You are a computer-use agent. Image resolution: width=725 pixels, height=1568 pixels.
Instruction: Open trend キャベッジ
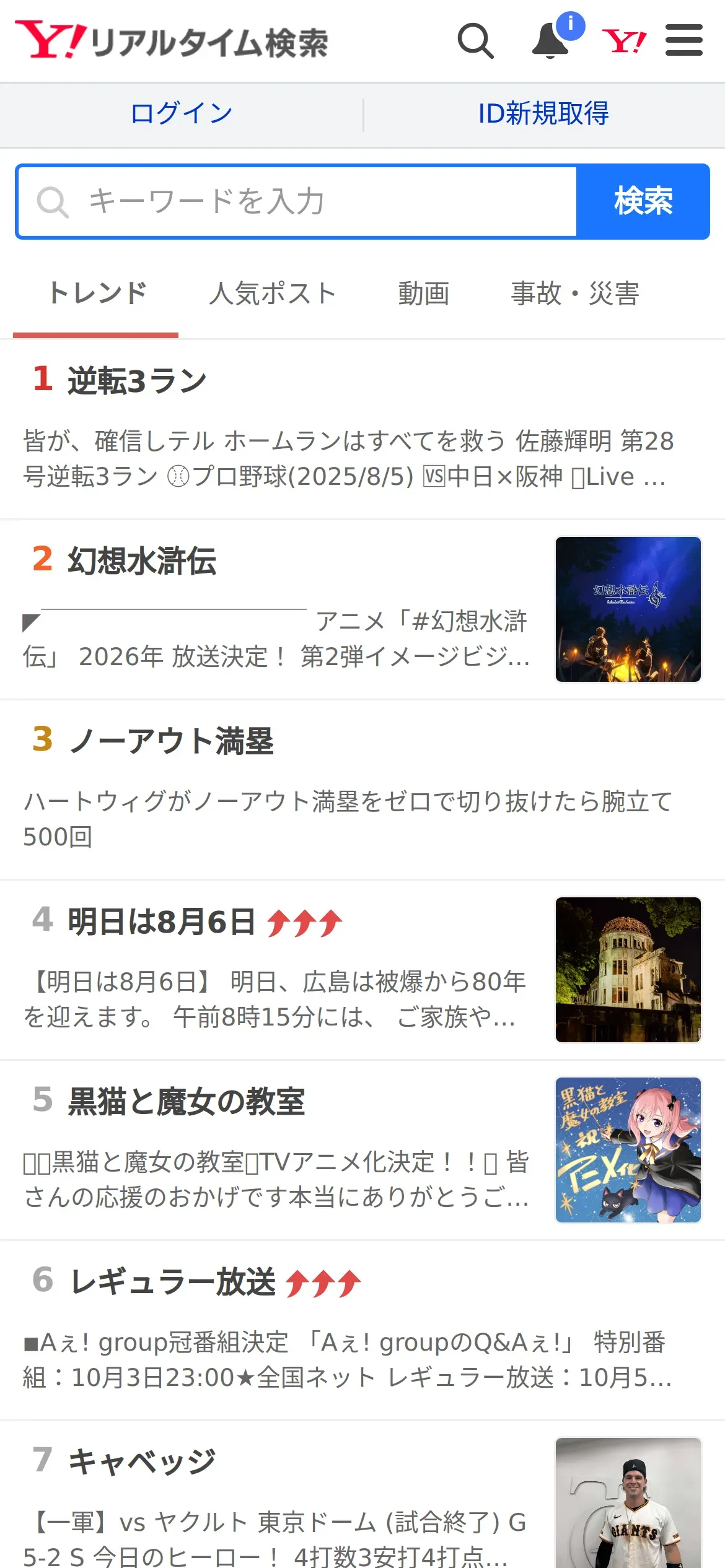point(142,1462)
